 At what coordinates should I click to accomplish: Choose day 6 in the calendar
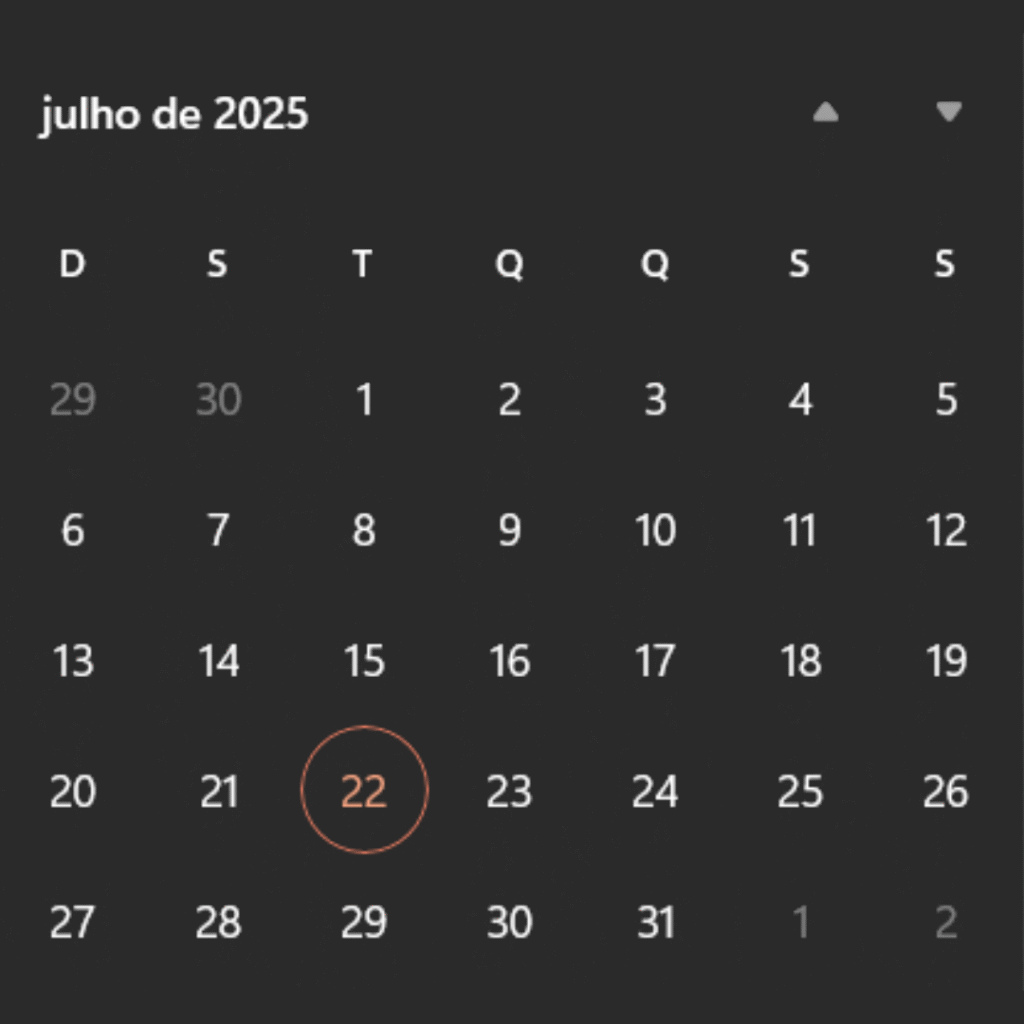[x=72, y=530]
